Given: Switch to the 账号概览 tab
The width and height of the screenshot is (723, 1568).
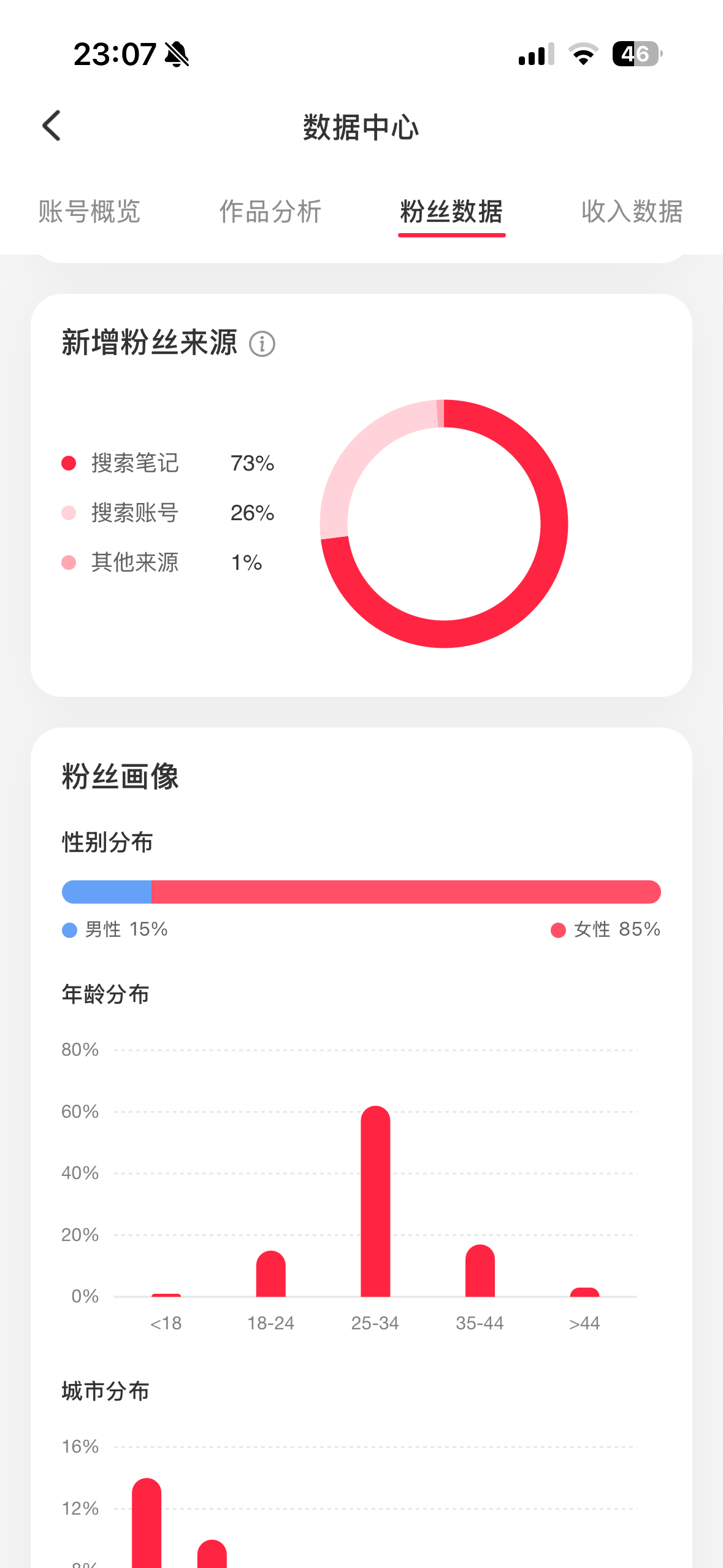Looking at the screenshot, I should [90, 212].
